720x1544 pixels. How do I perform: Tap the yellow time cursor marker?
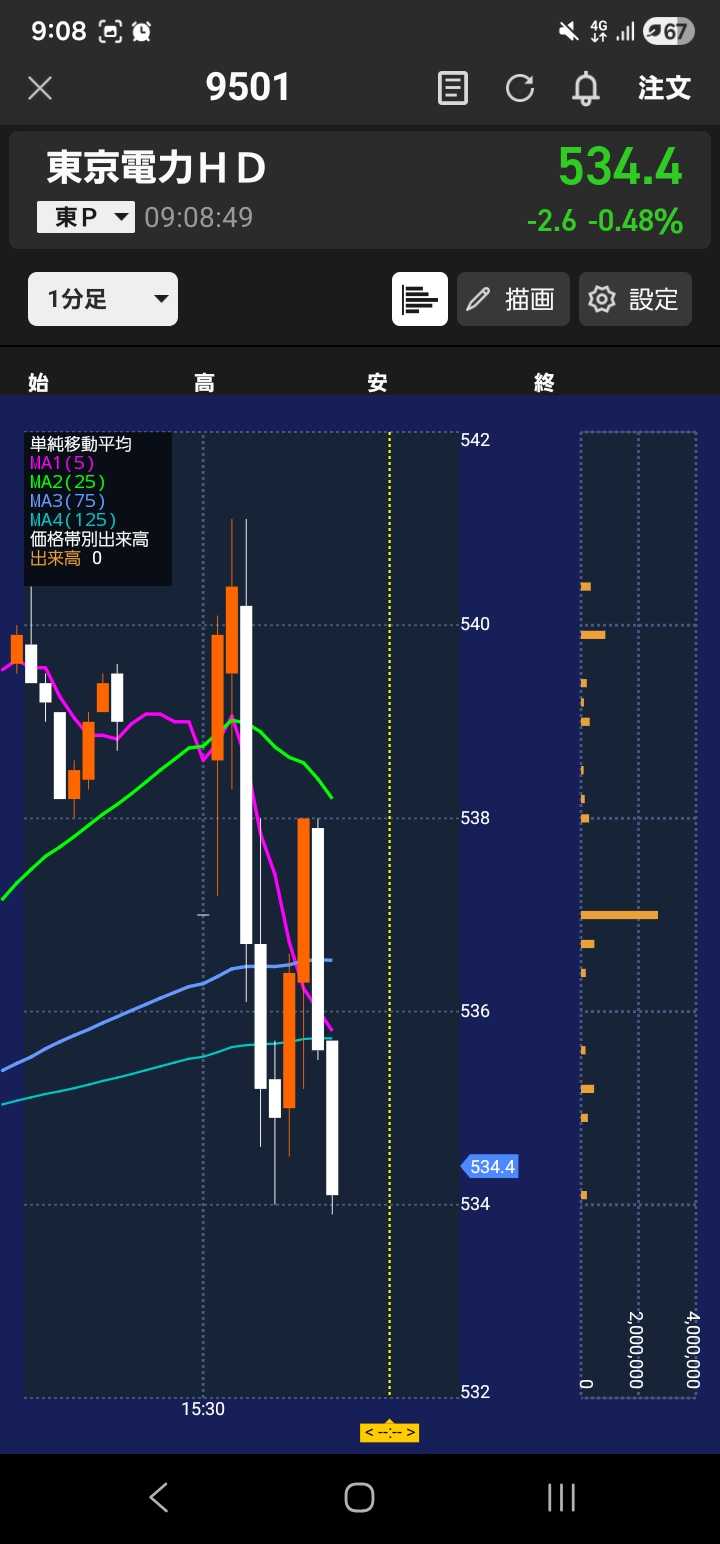click(390, 1432)
